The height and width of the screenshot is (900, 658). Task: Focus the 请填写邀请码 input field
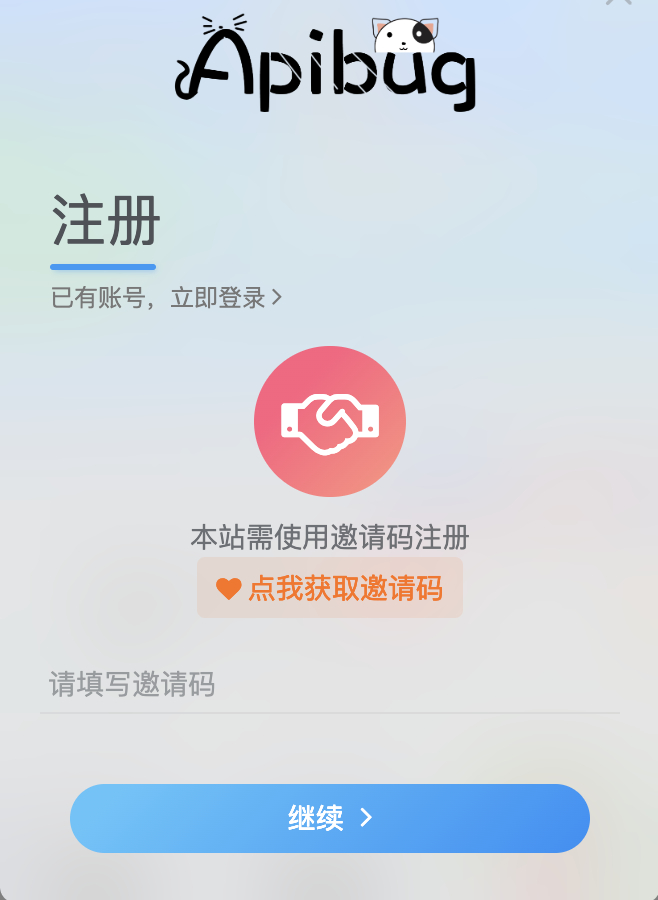(x=329, y=685)
